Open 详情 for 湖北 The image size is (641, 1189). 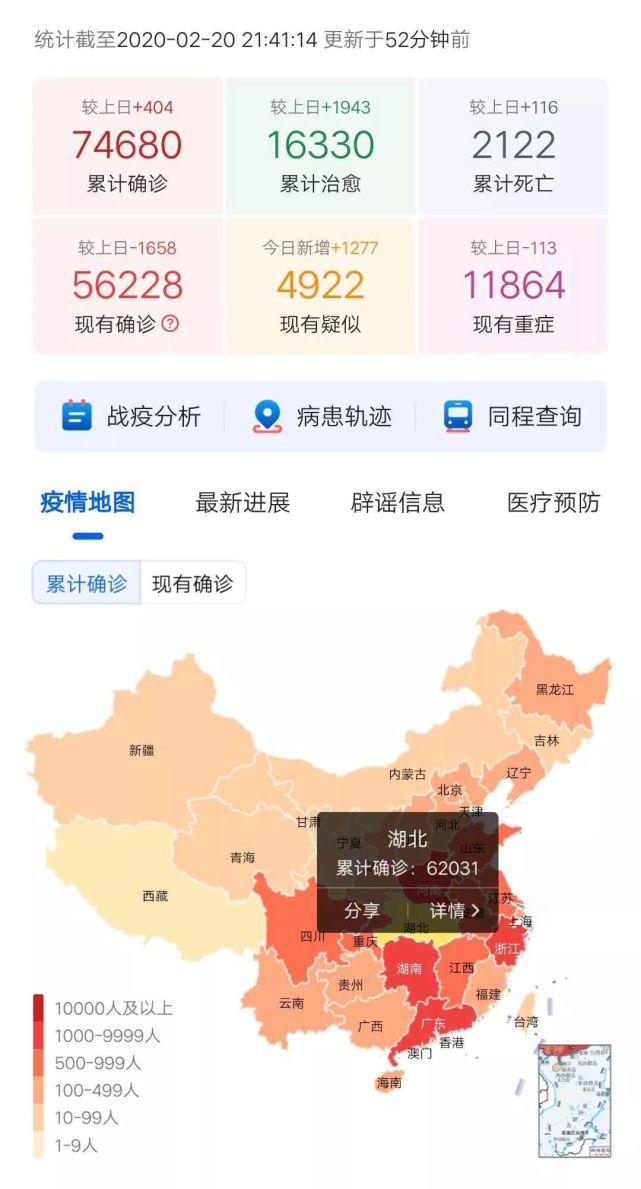(455, 911)
